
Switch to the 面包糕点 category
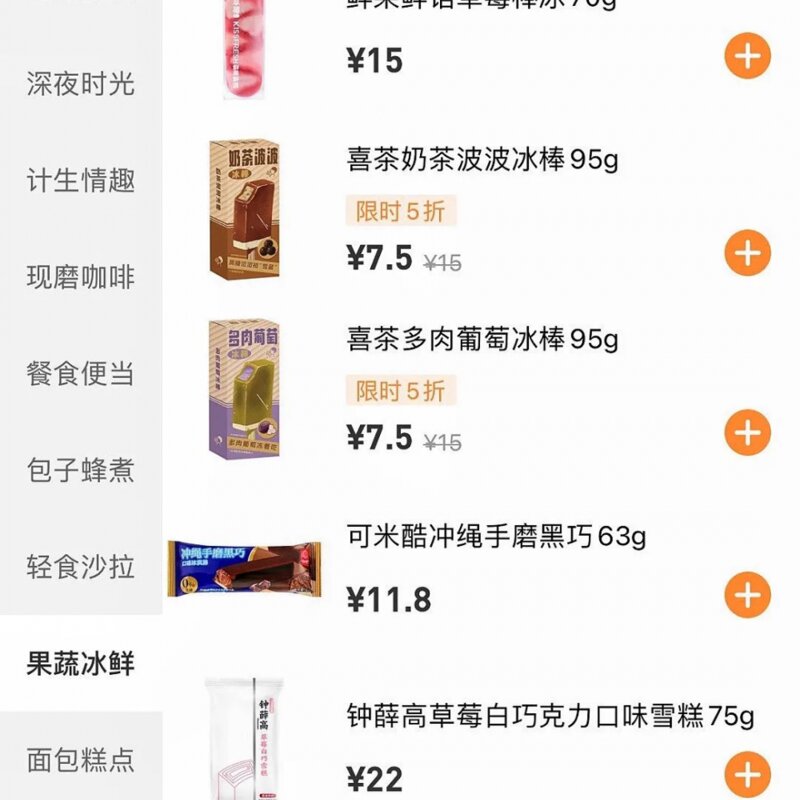80,760
